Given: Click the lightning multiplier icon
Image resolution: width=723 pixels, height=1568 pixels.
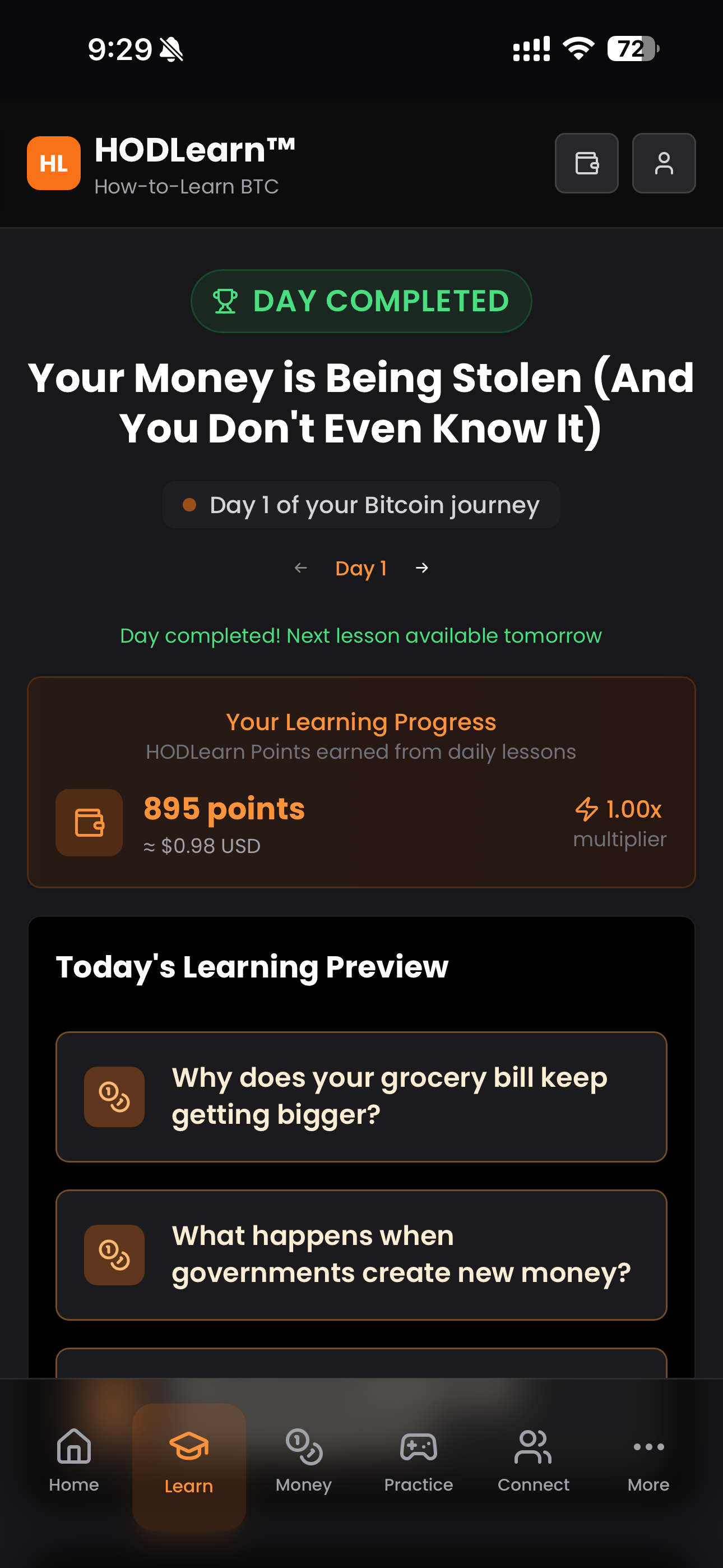Looking at the screenshot, I should pos(587,809).
